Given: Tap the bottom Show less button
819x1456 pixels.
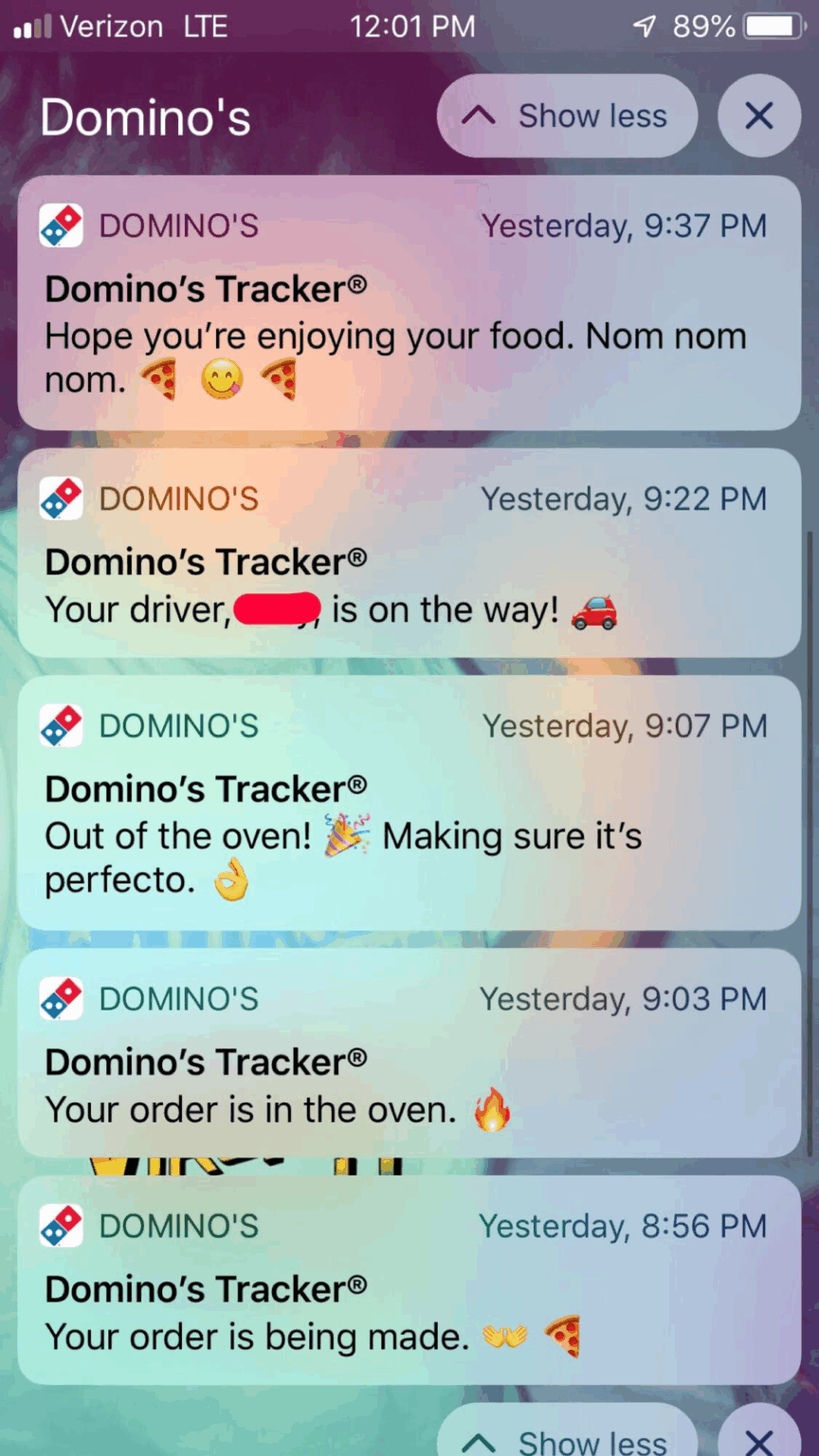Looking at the screenshot, I should (x=566, y=1438).
